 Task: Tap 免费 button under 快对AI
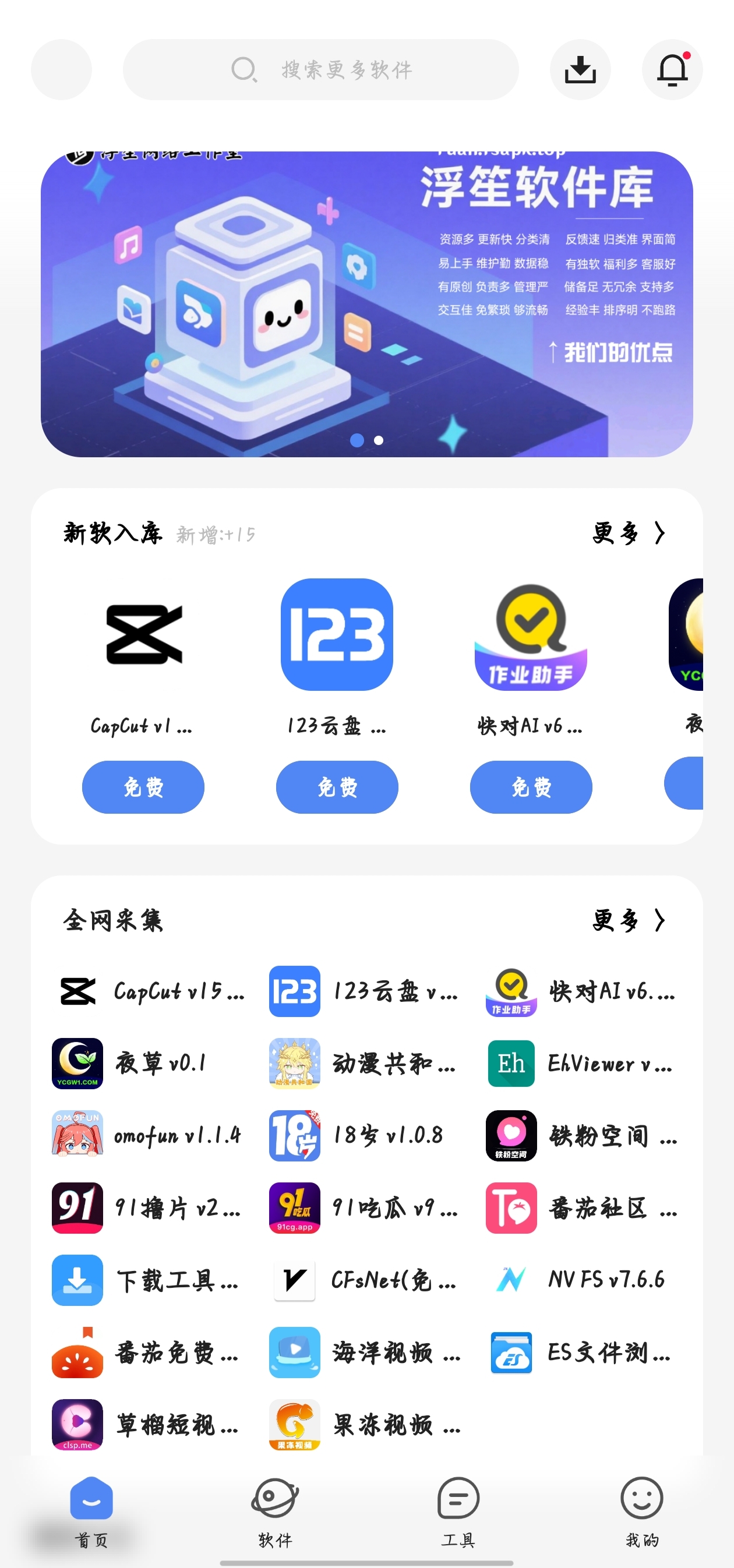pos(531,787)
